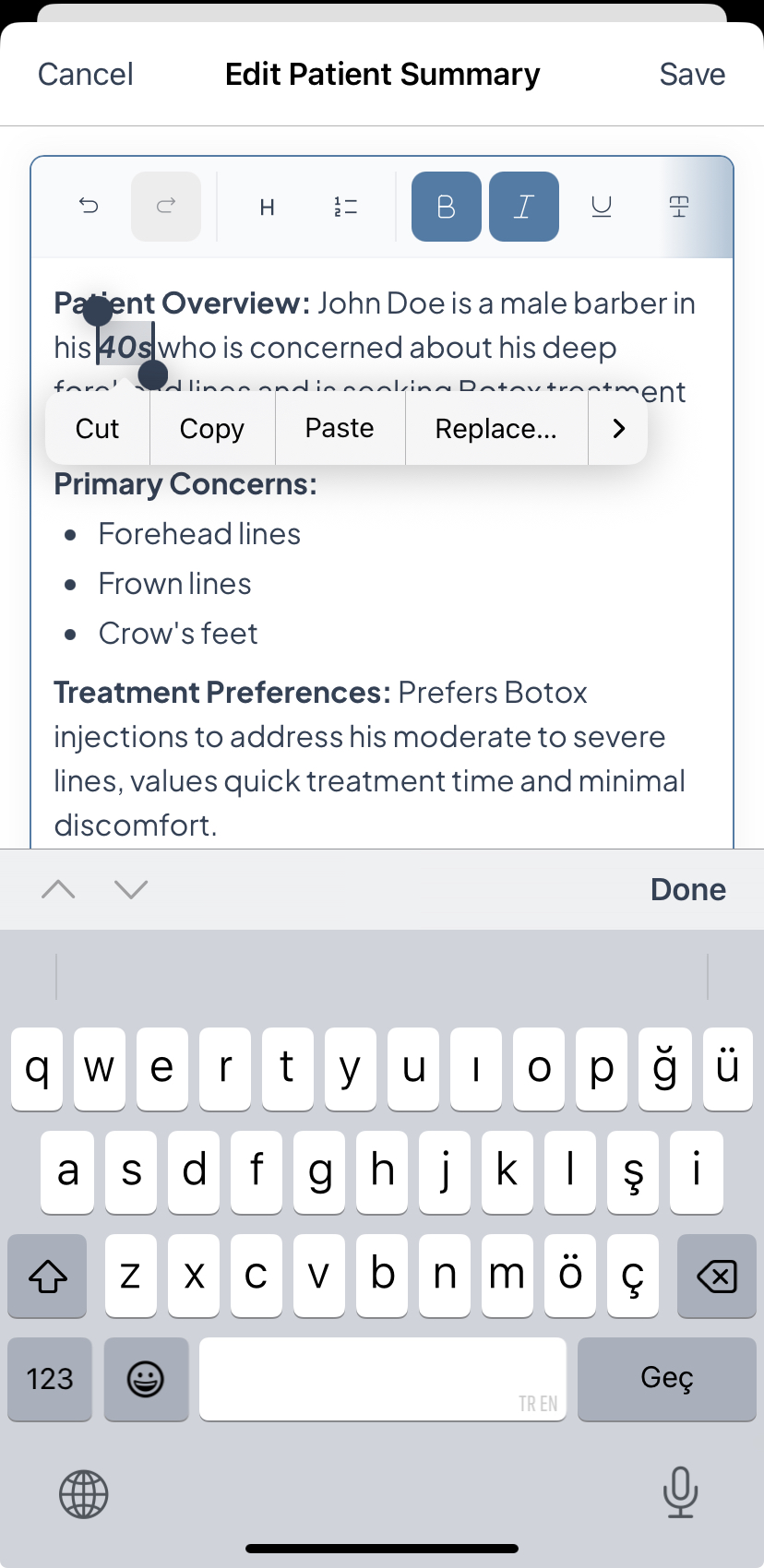Start dictation with the microphone
Image resolution: width=764 pixels, height=1568 pixels.
pyautogui.click(x=680, y=1492)
